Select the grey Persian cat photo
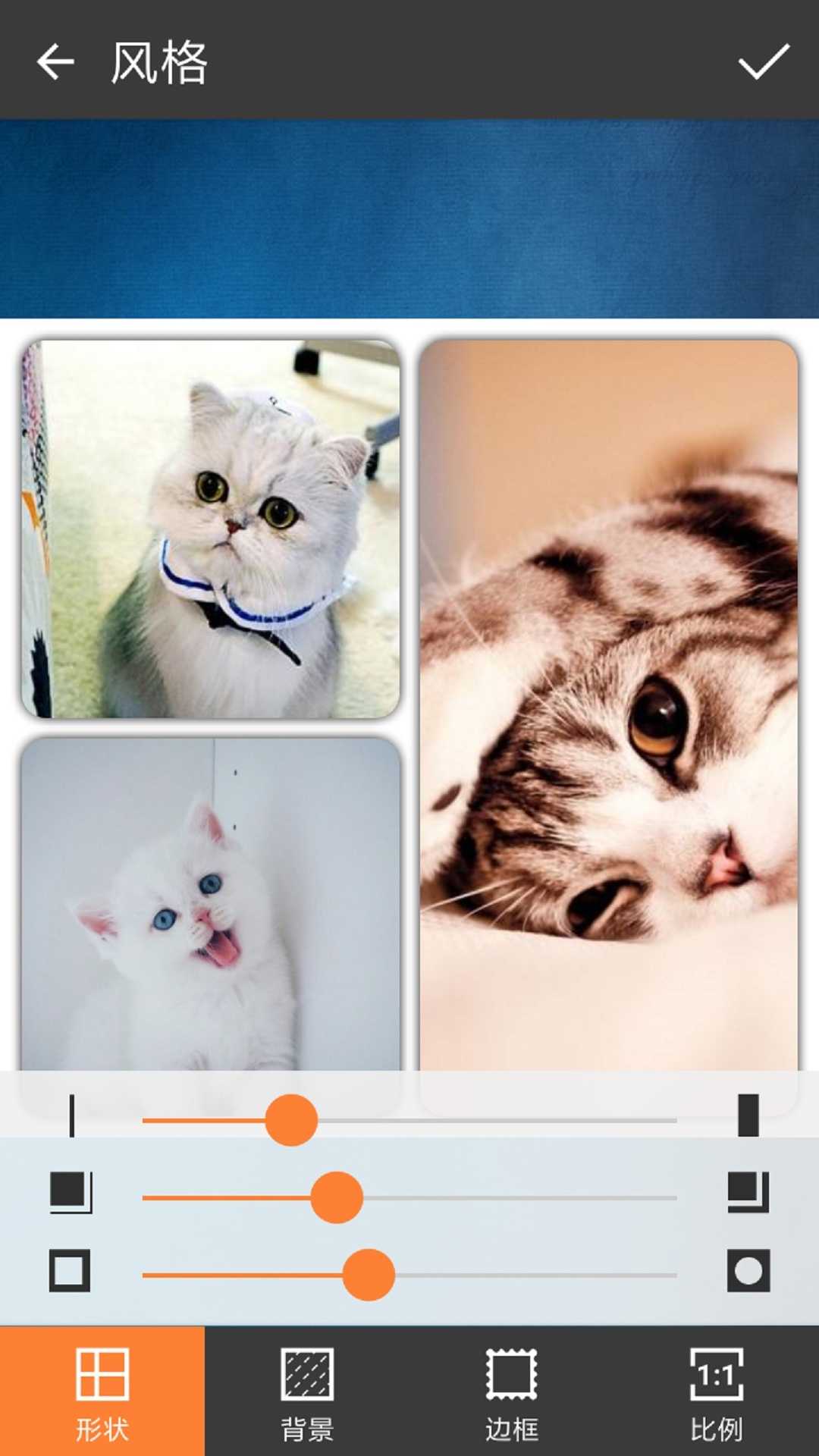 tap(211, 529)
